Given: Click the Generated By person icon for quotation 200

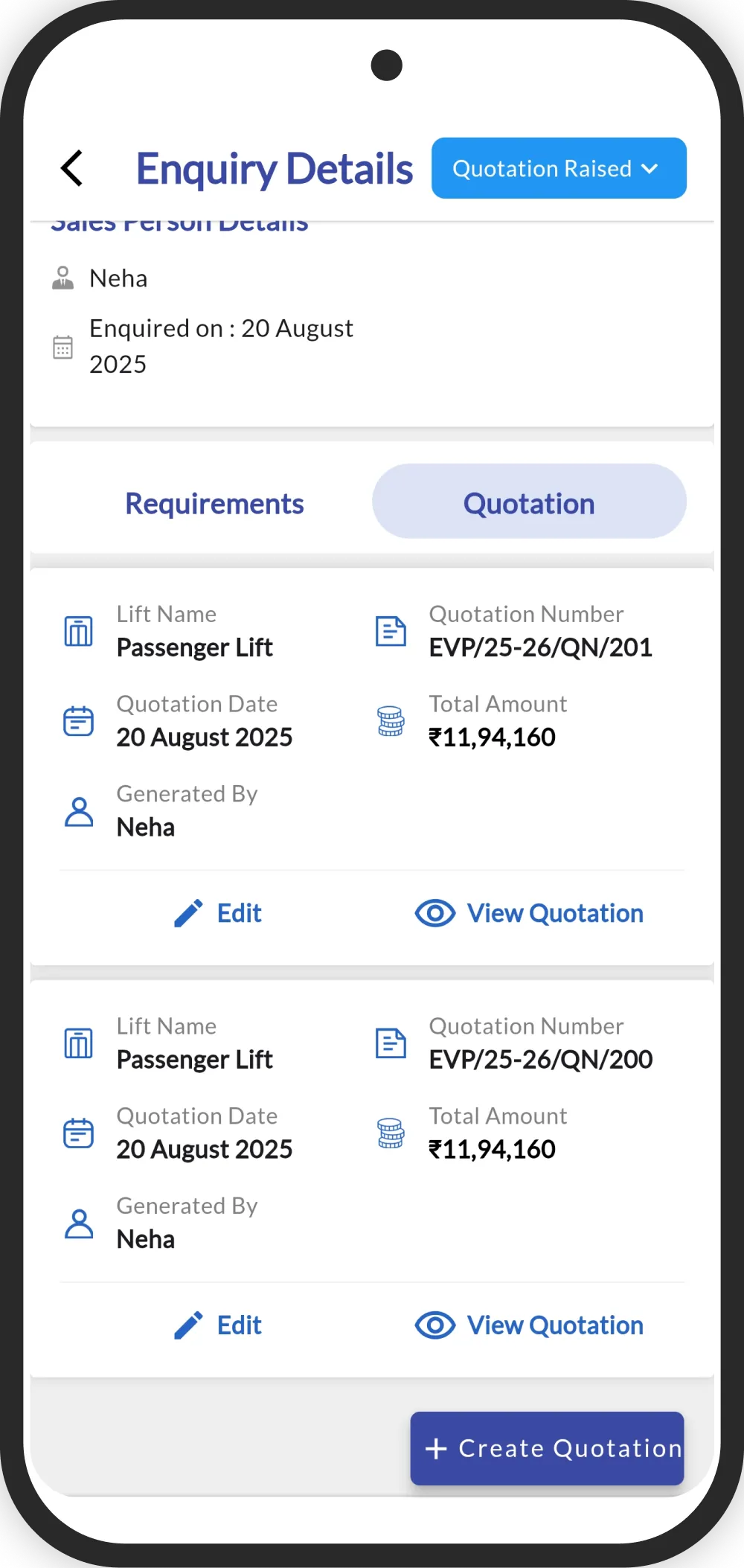Looking at the screenshot, I should [78, 1223].
